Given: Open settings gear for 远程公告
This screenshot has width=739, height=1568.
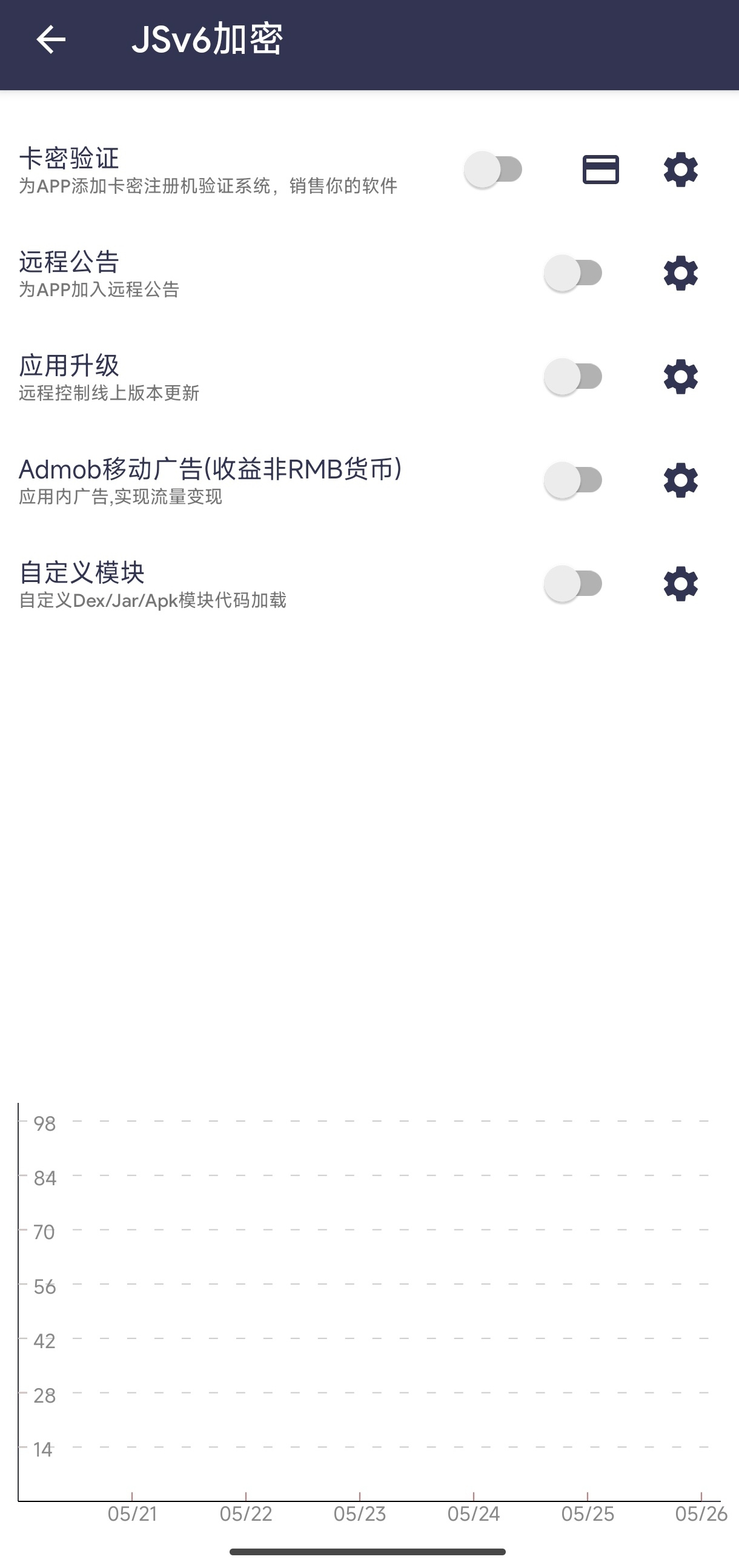Looking at the screenshot, I should (x=680, y=274).
